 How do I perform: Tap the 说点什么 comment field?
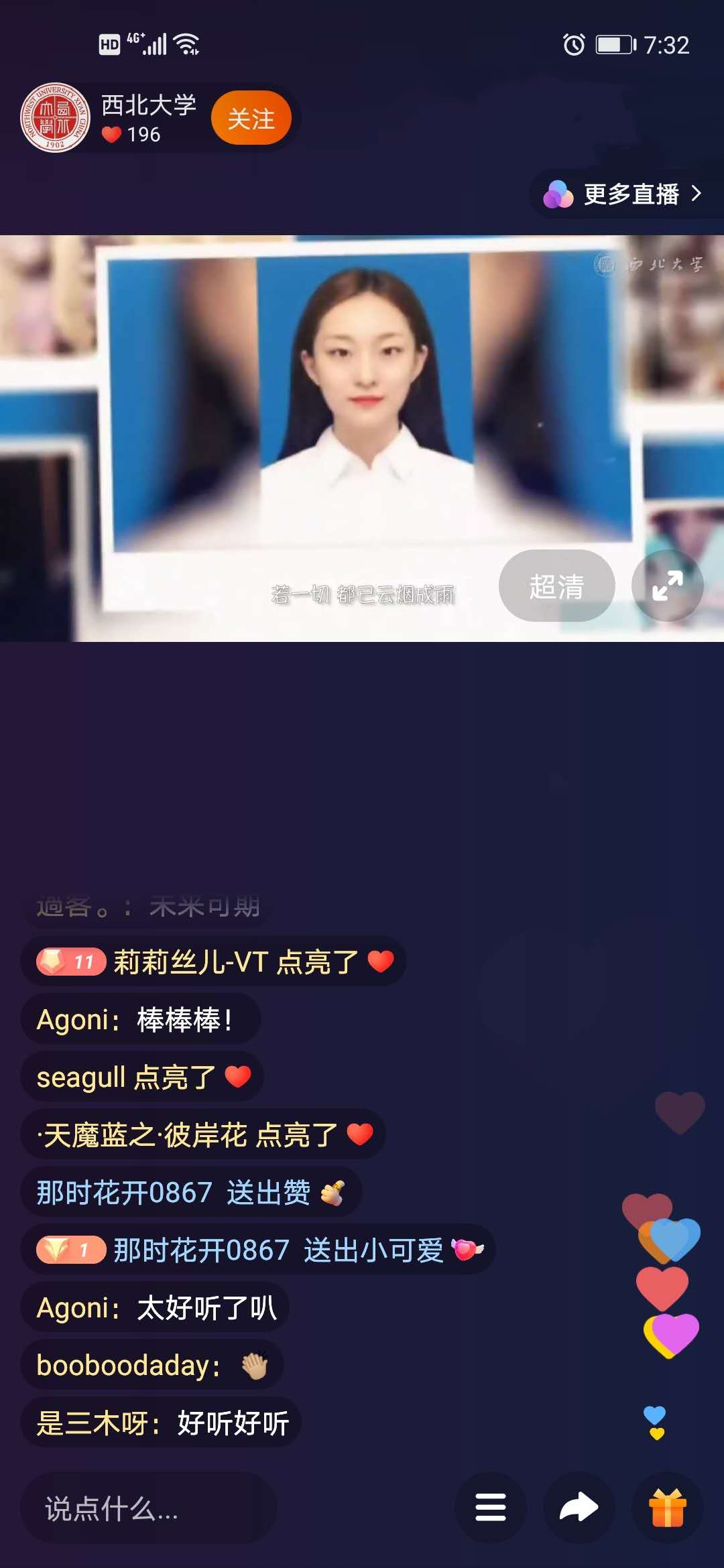pos(149,1508)
